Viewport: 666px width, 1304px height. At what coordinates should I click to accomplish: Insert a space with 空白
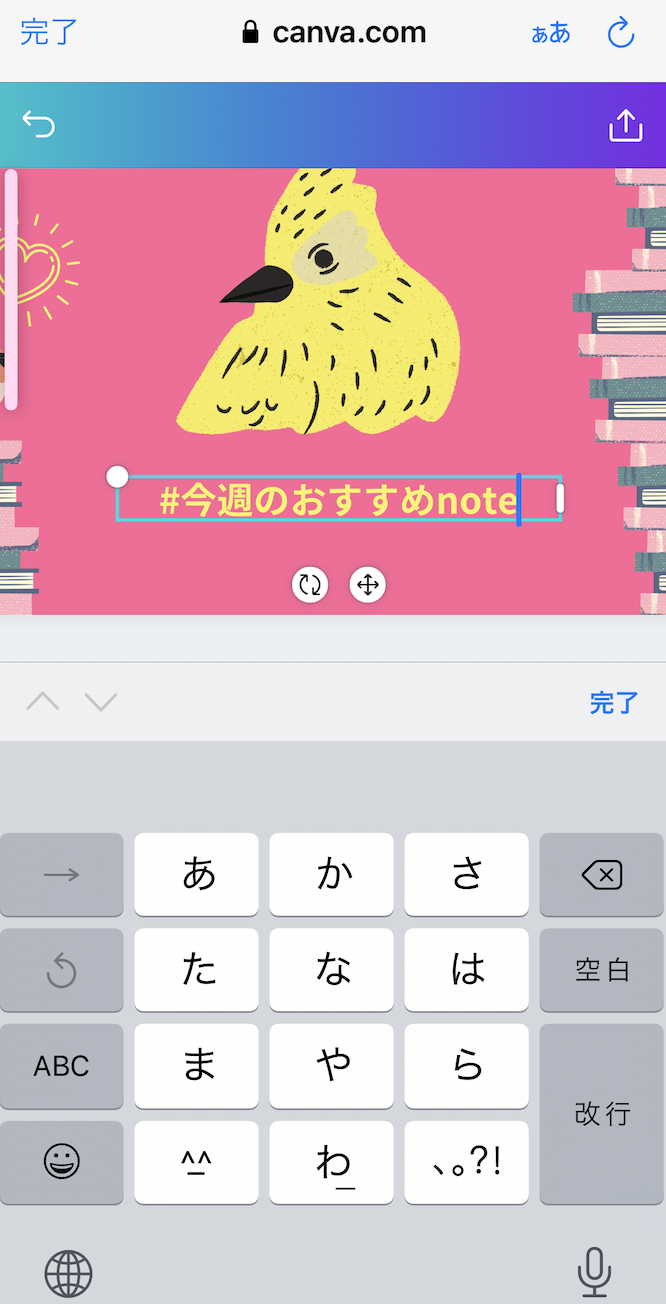coord(601,970)
